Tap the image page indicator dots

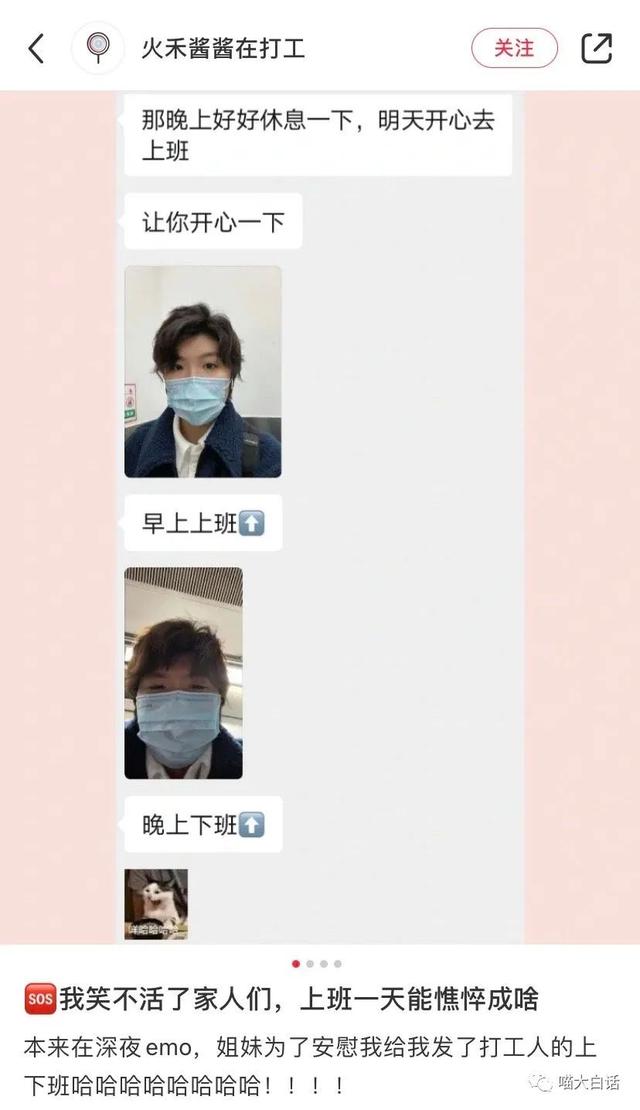316,964
